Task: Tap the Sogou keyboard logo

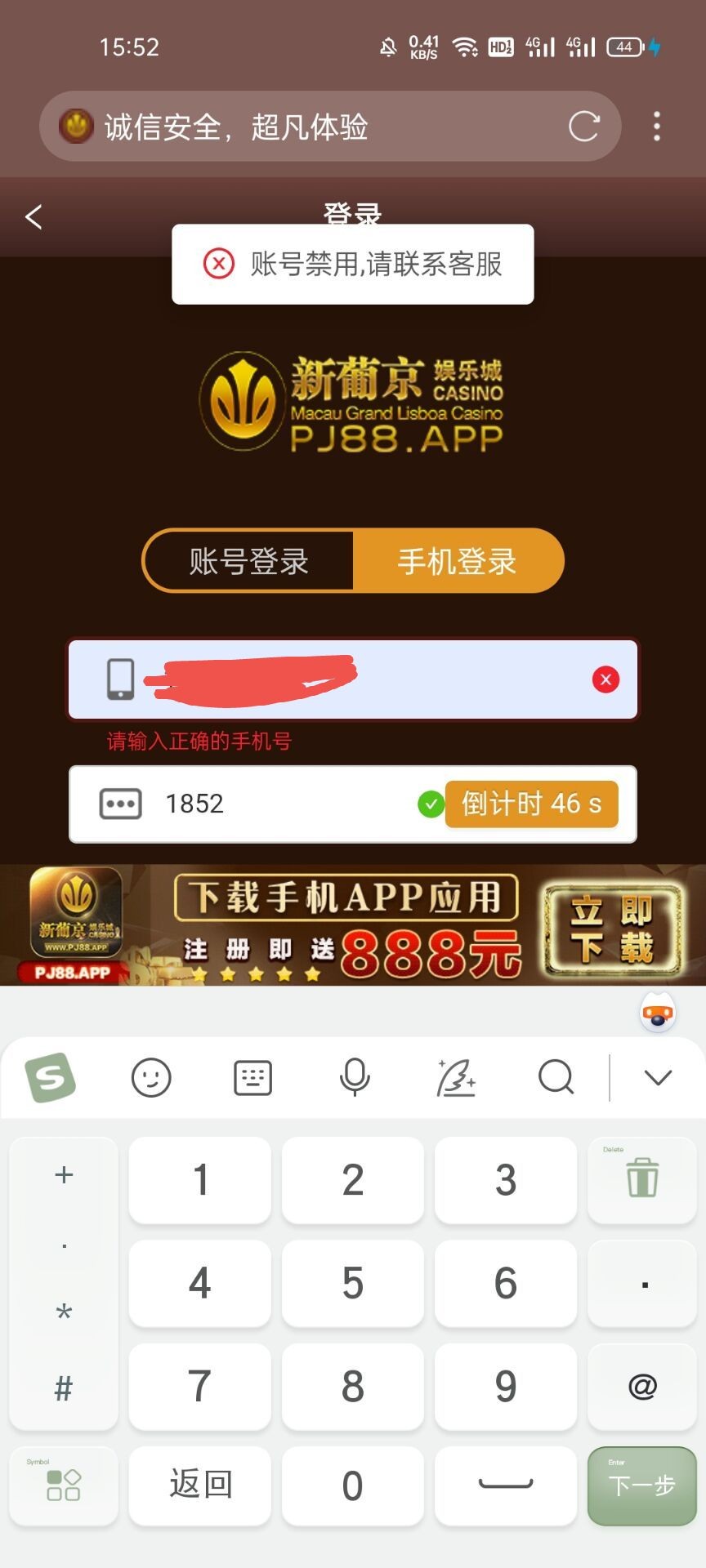Action: tap(51, 1077)
